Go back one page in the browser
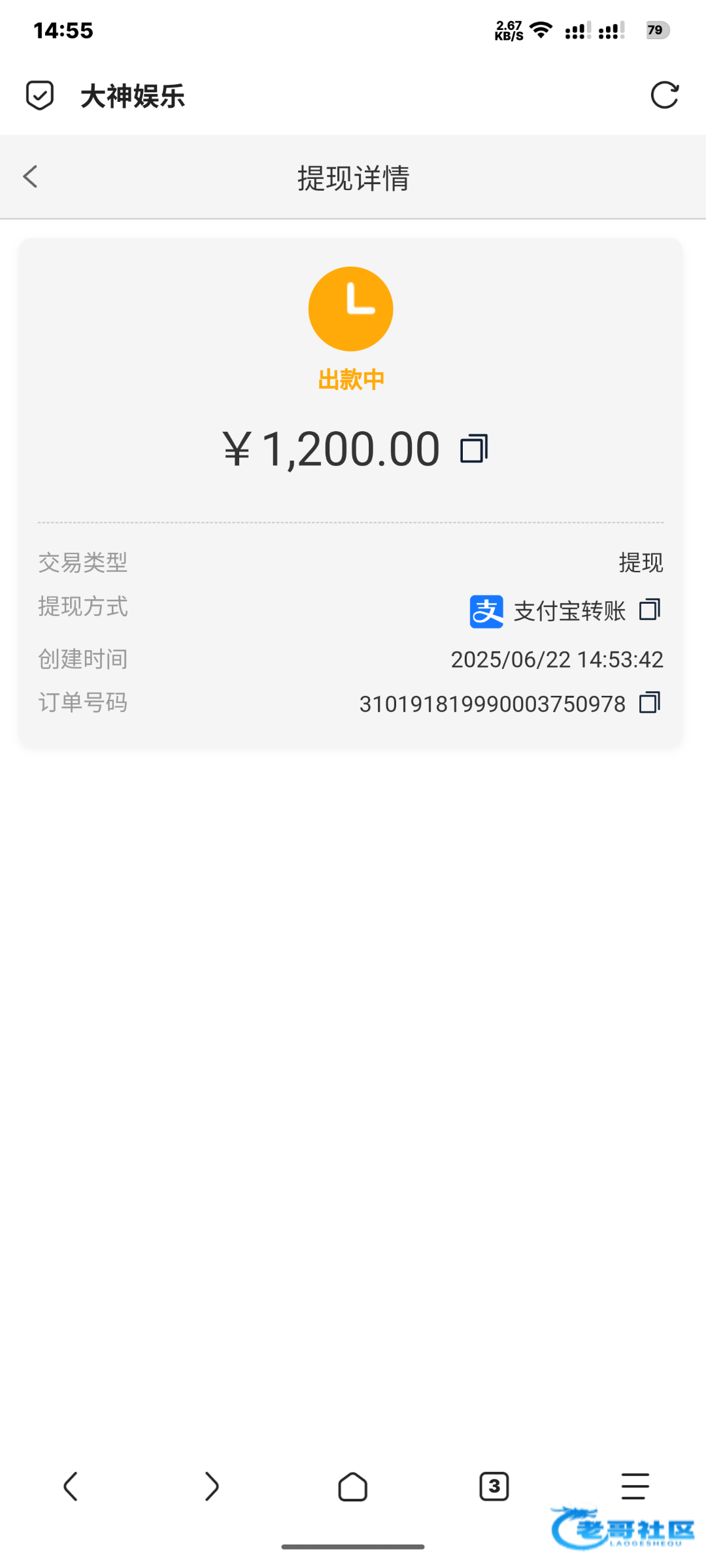The image size is (706, 1568). coord(71,1486)
